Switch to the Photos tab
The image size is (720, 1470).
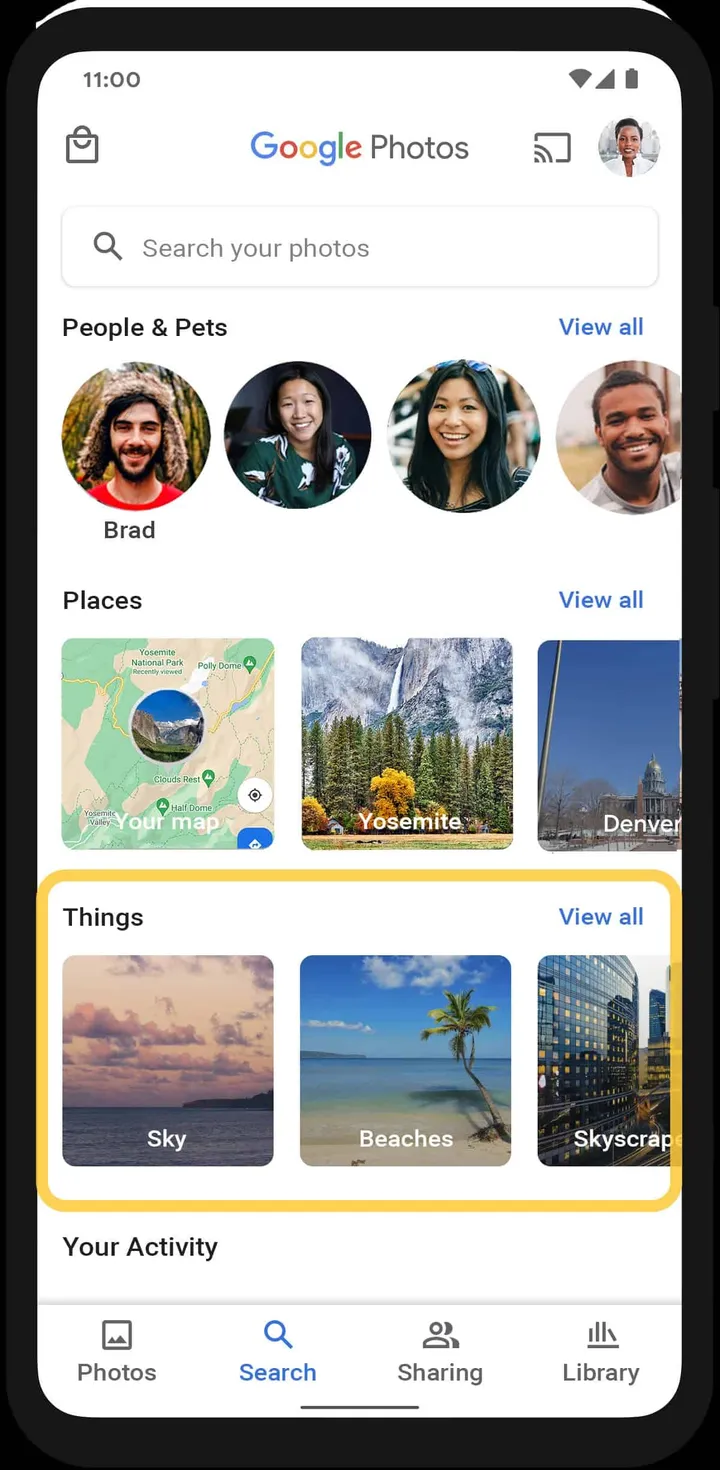tap(117, 1351)
